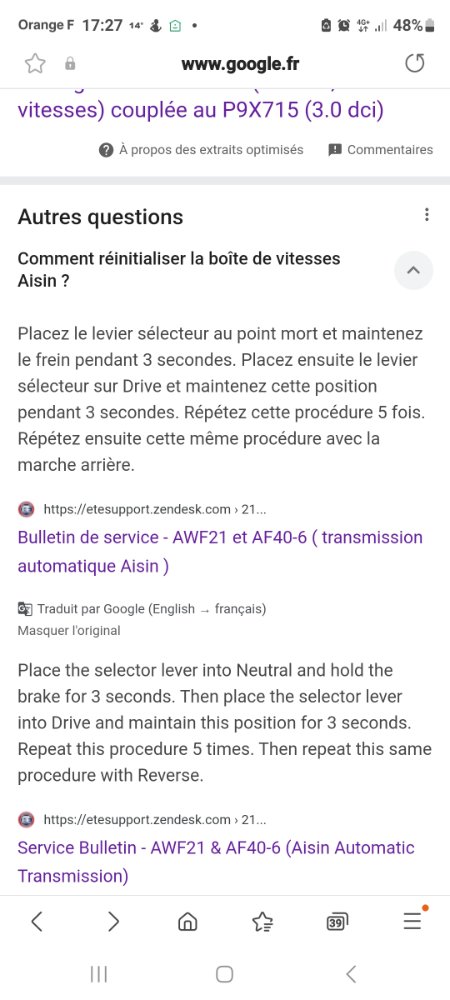This screenshot has width=450, height=1000.
Task: Tap the www.google.fr address bar
Action: point(240,64)
